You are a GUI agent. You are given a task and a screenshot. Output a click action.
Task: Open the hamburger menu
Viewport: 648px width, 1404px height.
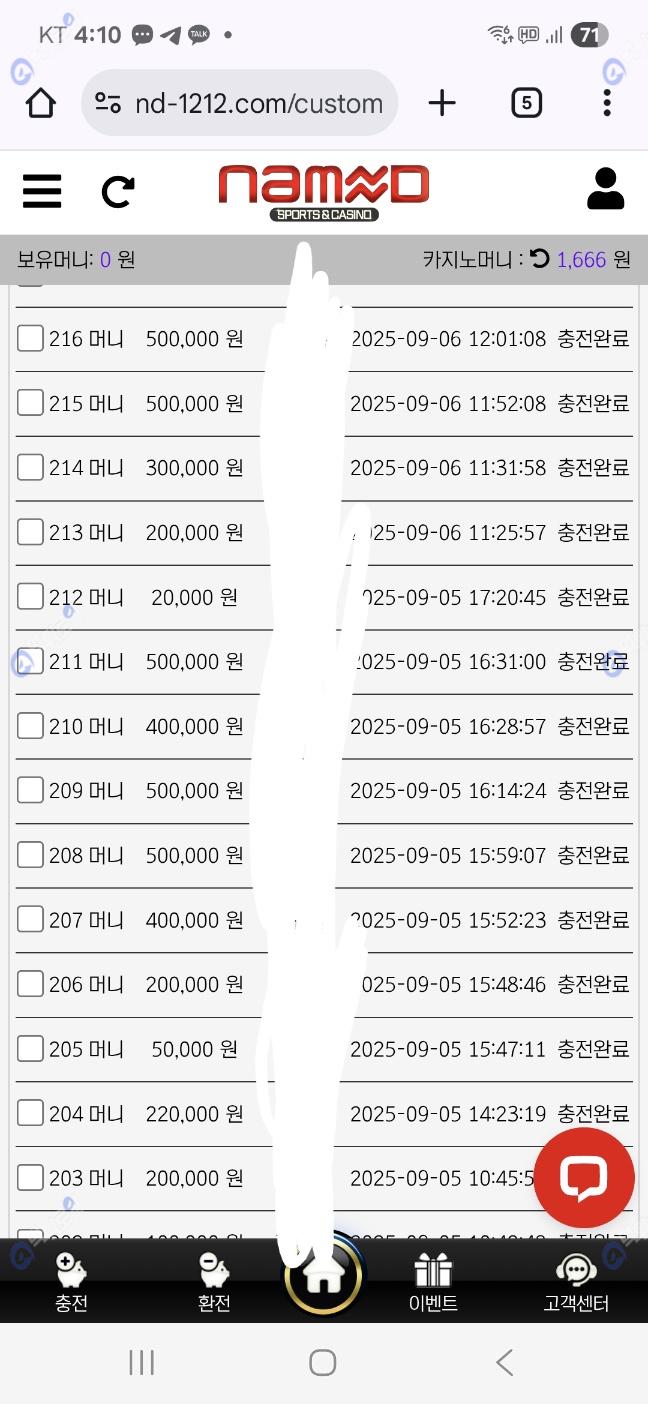pos(42,190)
